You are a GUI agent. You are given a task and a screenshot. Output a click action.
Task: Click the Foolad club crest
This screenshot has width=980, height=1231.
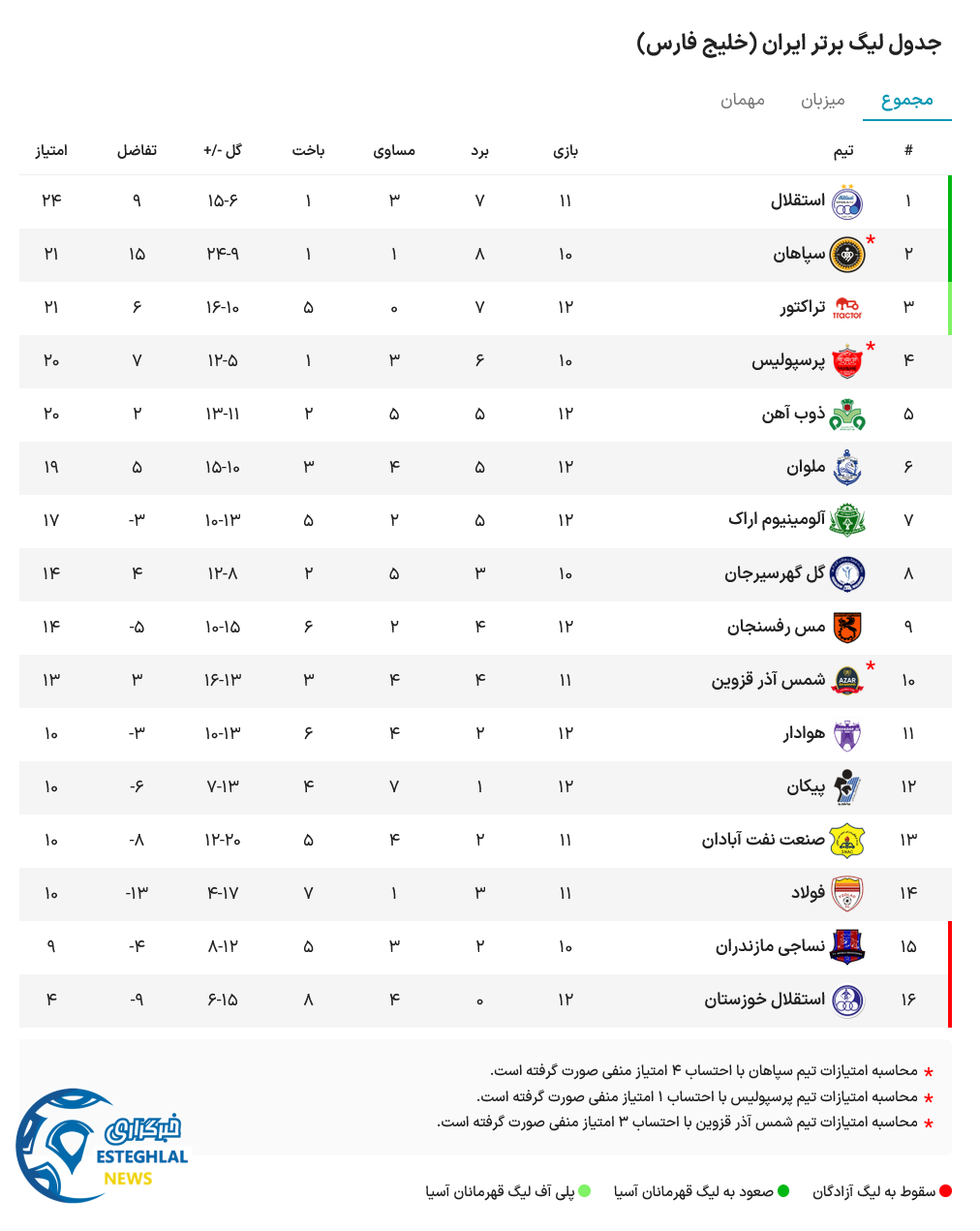(849, 894)
